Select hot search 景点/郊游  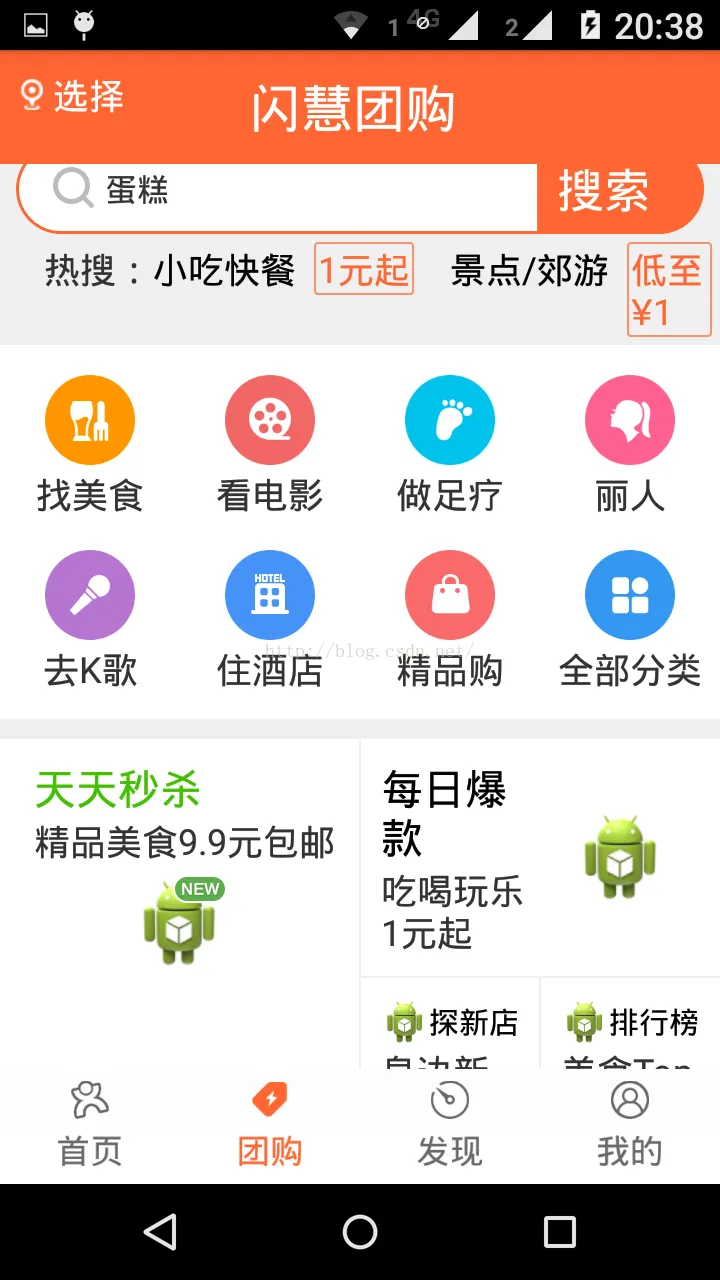[x=529, y=270]
